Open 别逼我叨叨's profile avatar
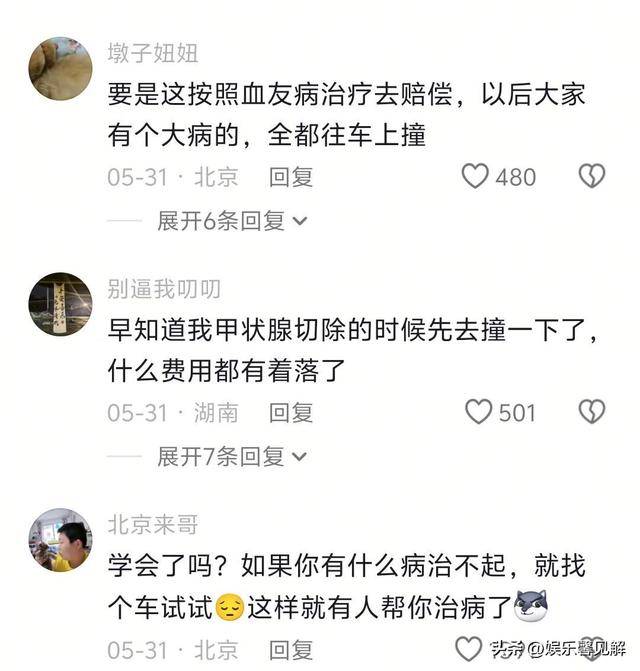Screen dimensions: 640x671 [60, 304]
